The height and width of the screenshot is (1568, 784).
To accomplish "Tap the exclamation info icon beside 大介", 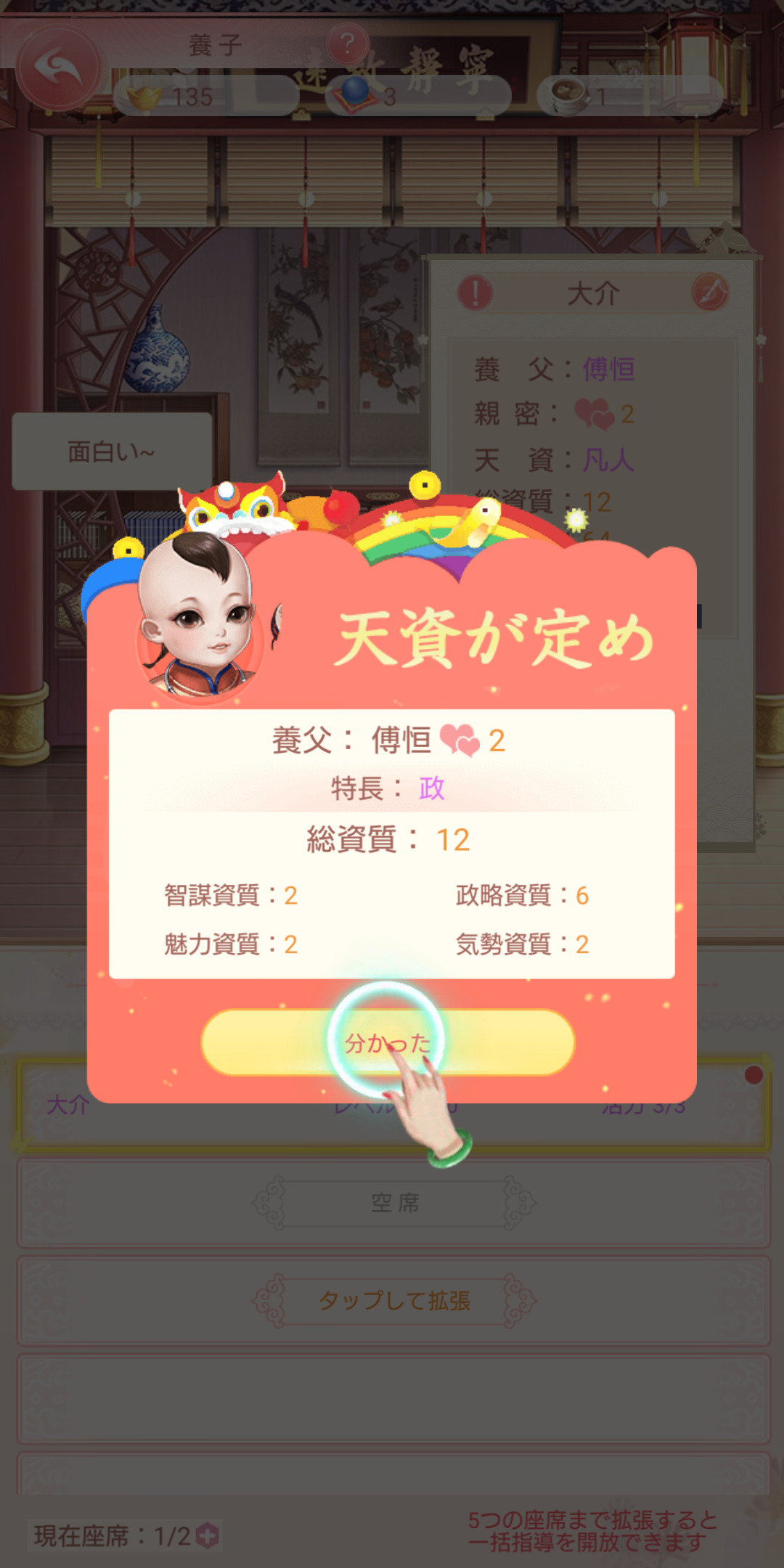I will point(475,293).
